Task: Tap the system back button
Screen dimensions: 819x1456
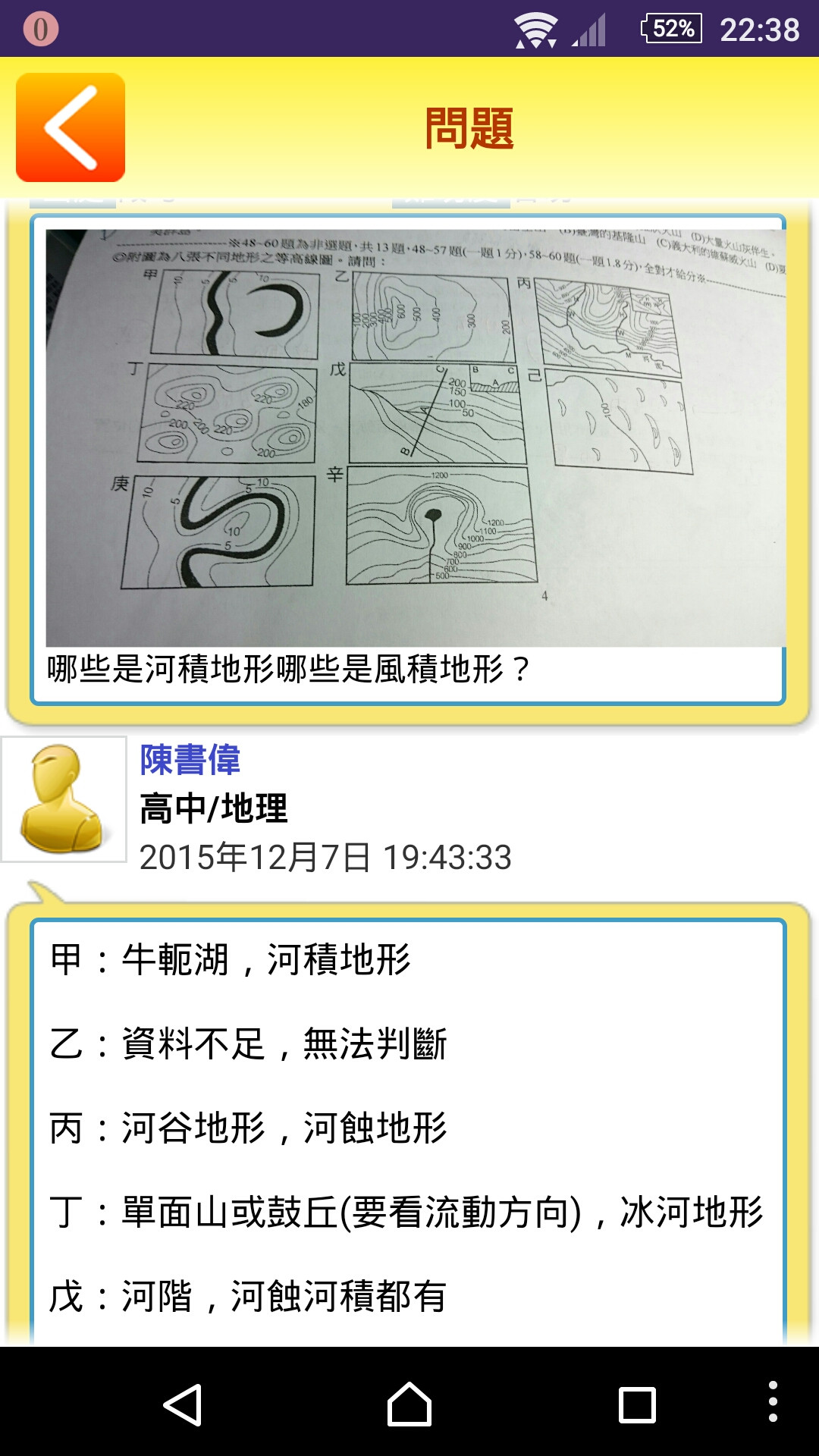Action: click(x=183, y=1404)
